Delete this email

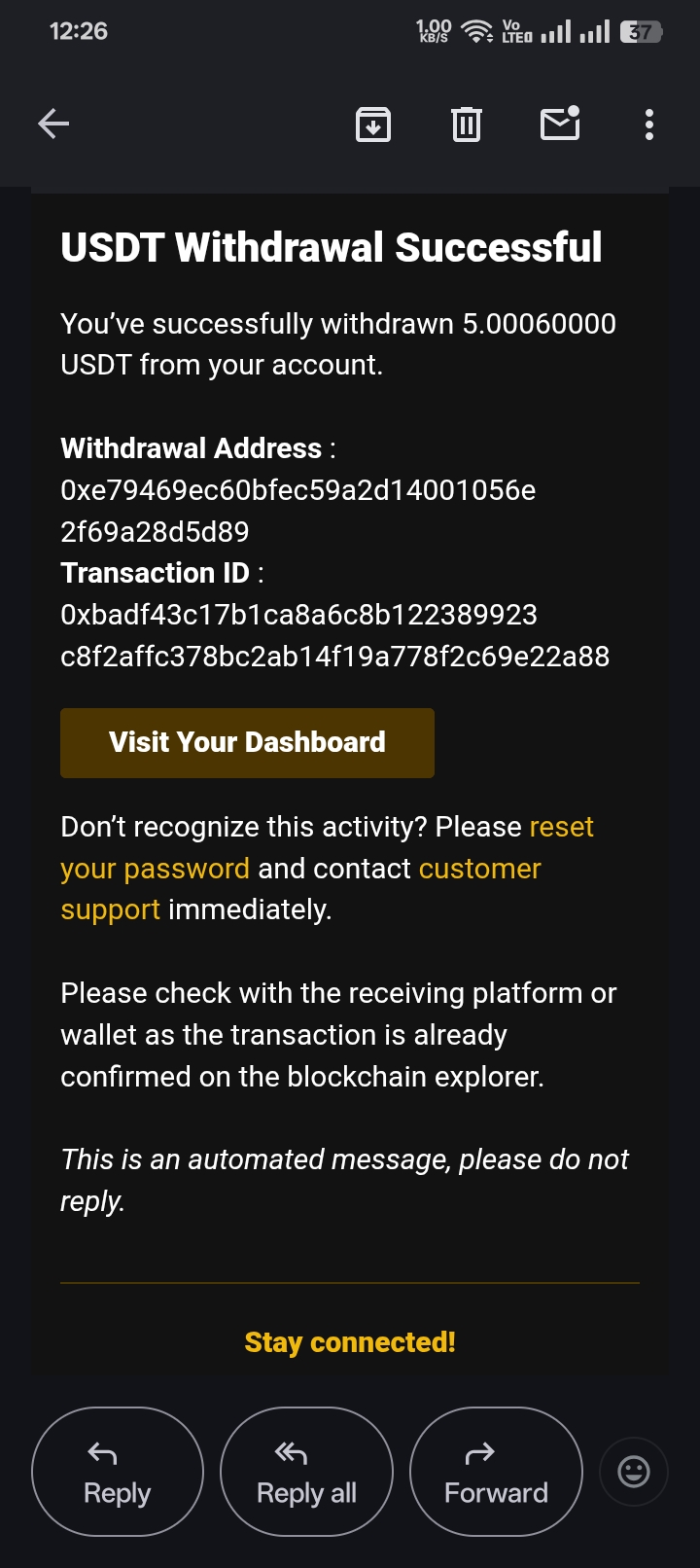pyautogui.click(x=467, y=125)
